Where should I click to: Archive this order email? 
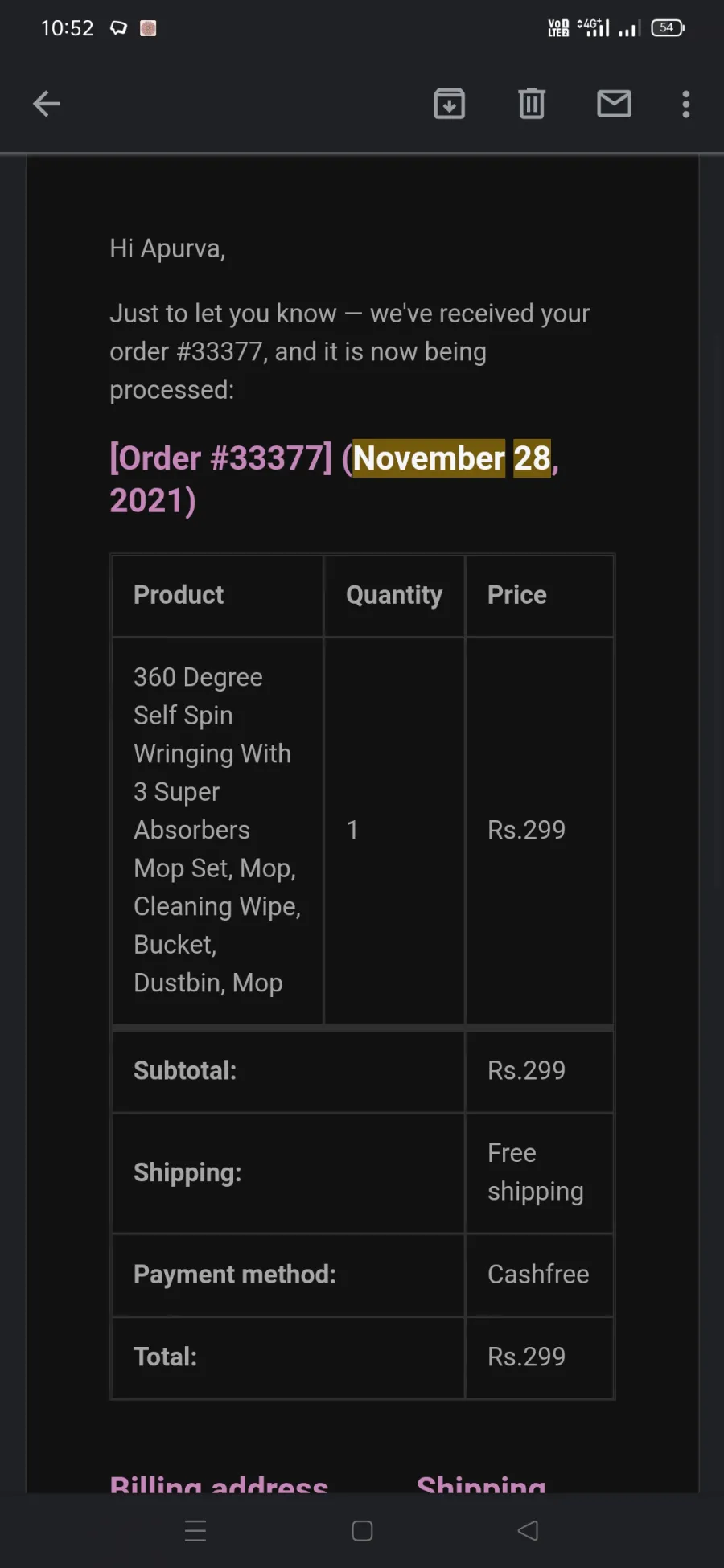(x=449, y=104)
